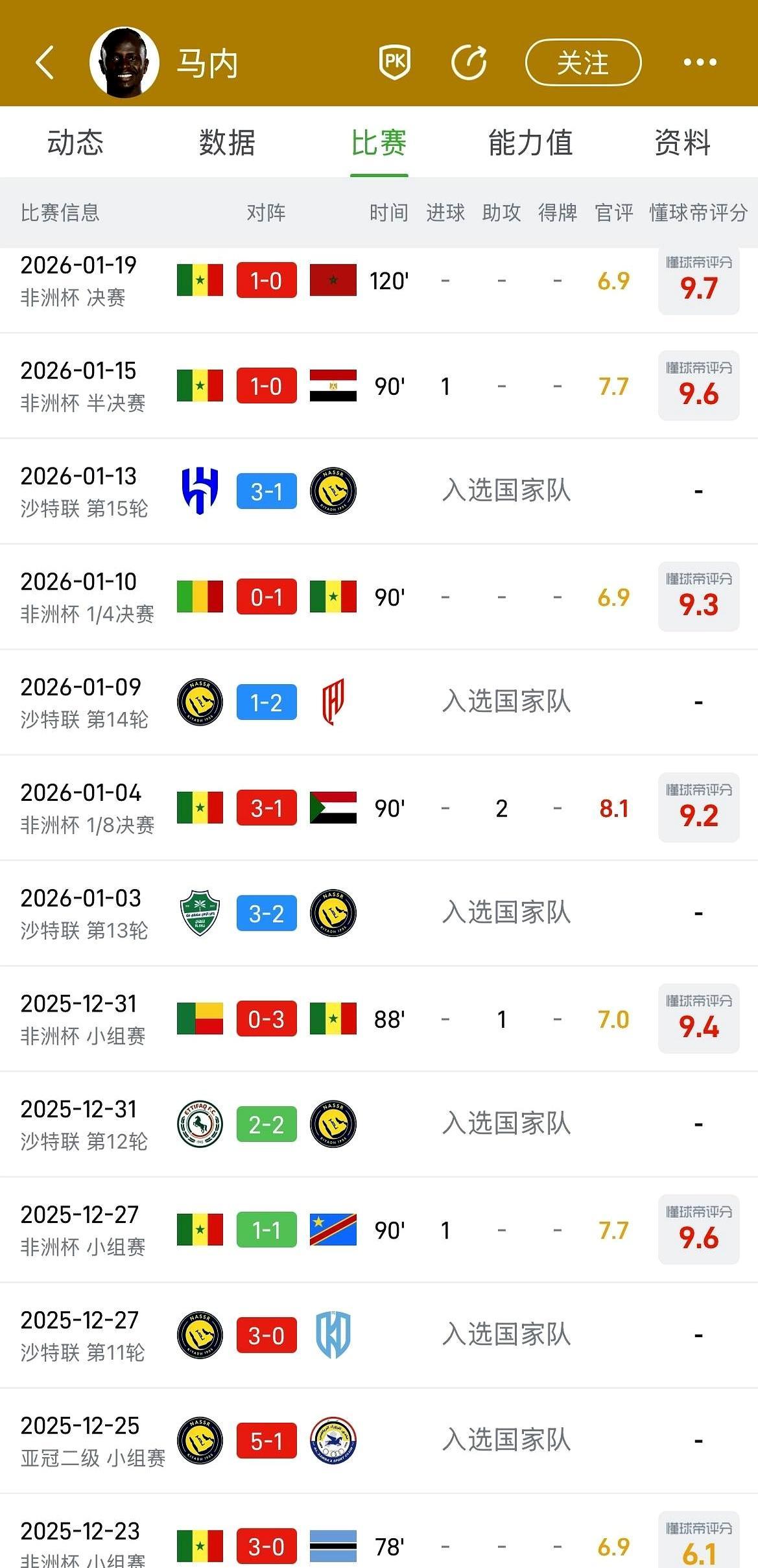Image resolution: width=758 pixels, height=1568 pixels.
Task: Select the DR Congo flag in group stage row
Action: [x=333, y=1229]
